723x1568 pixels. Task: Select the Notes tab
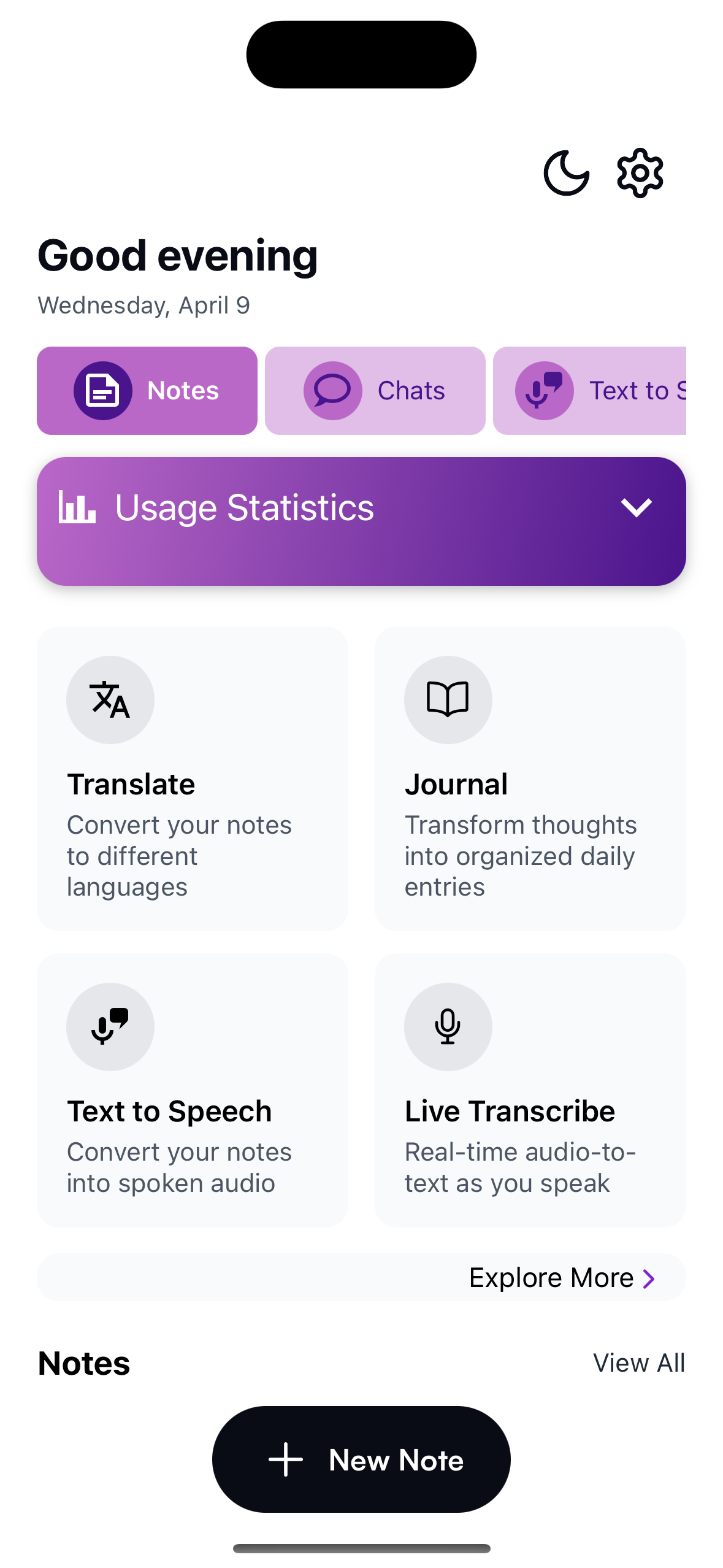[x=147, y=391]
